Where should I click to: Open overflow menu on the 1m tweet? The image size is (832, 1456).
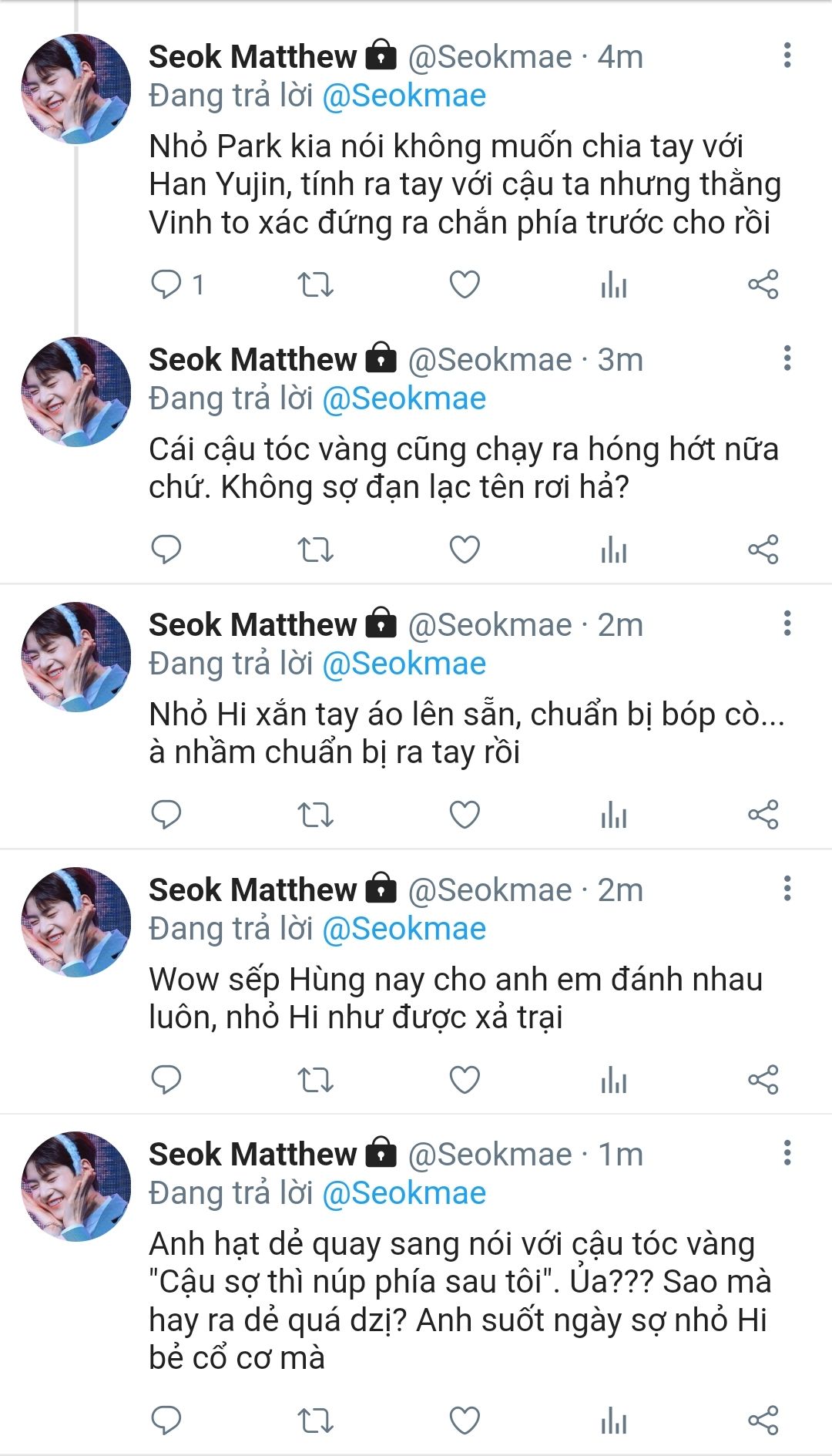pos(787,1153)
